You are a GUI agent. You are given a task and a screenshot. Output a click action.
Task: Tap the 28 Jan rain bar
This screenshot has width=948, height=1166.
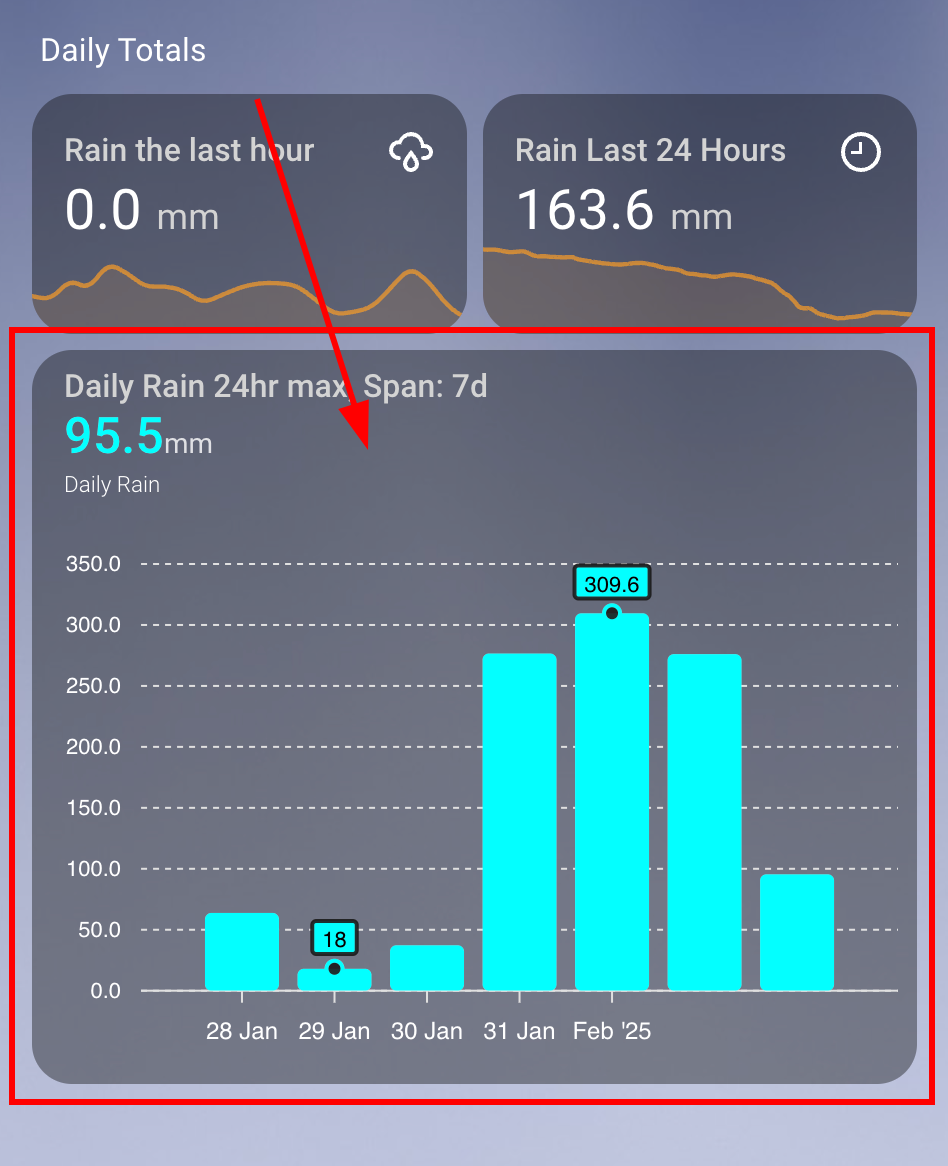click(x=242, y=951)
